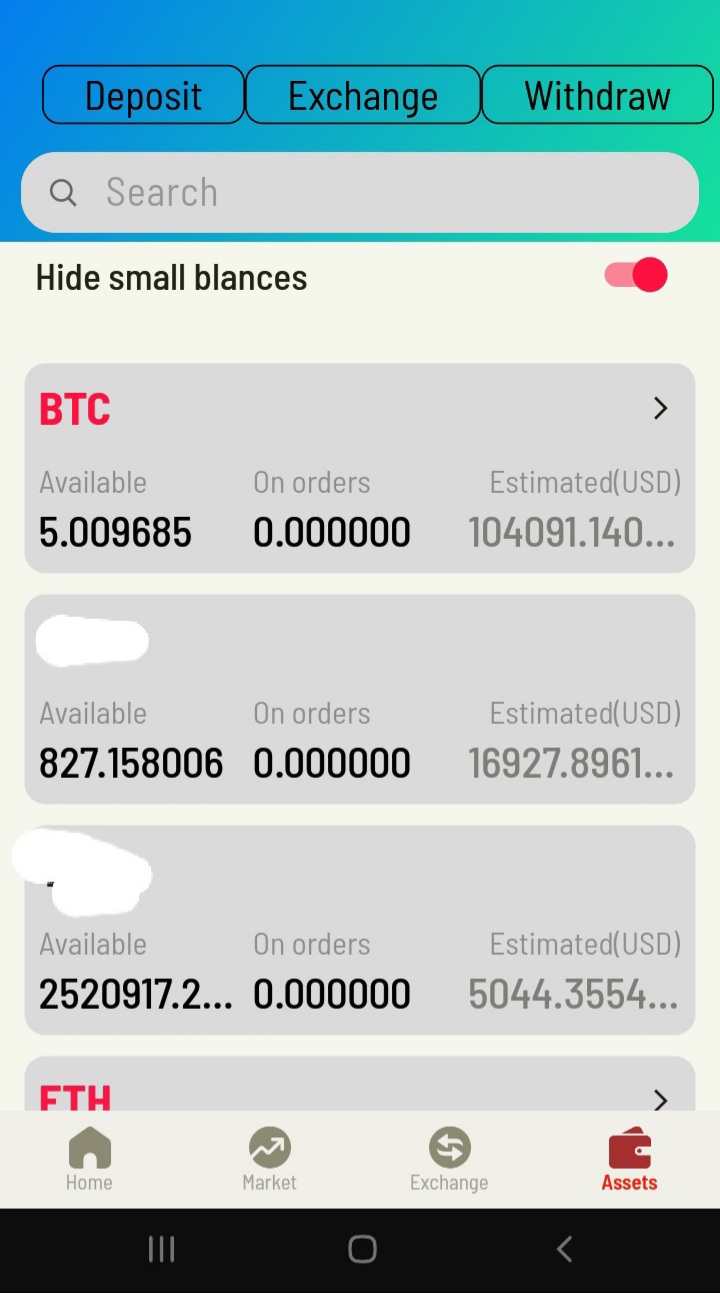Switch to the Market tab
The height and width of the screenshot is (1293, 720).
(269, 1160)
